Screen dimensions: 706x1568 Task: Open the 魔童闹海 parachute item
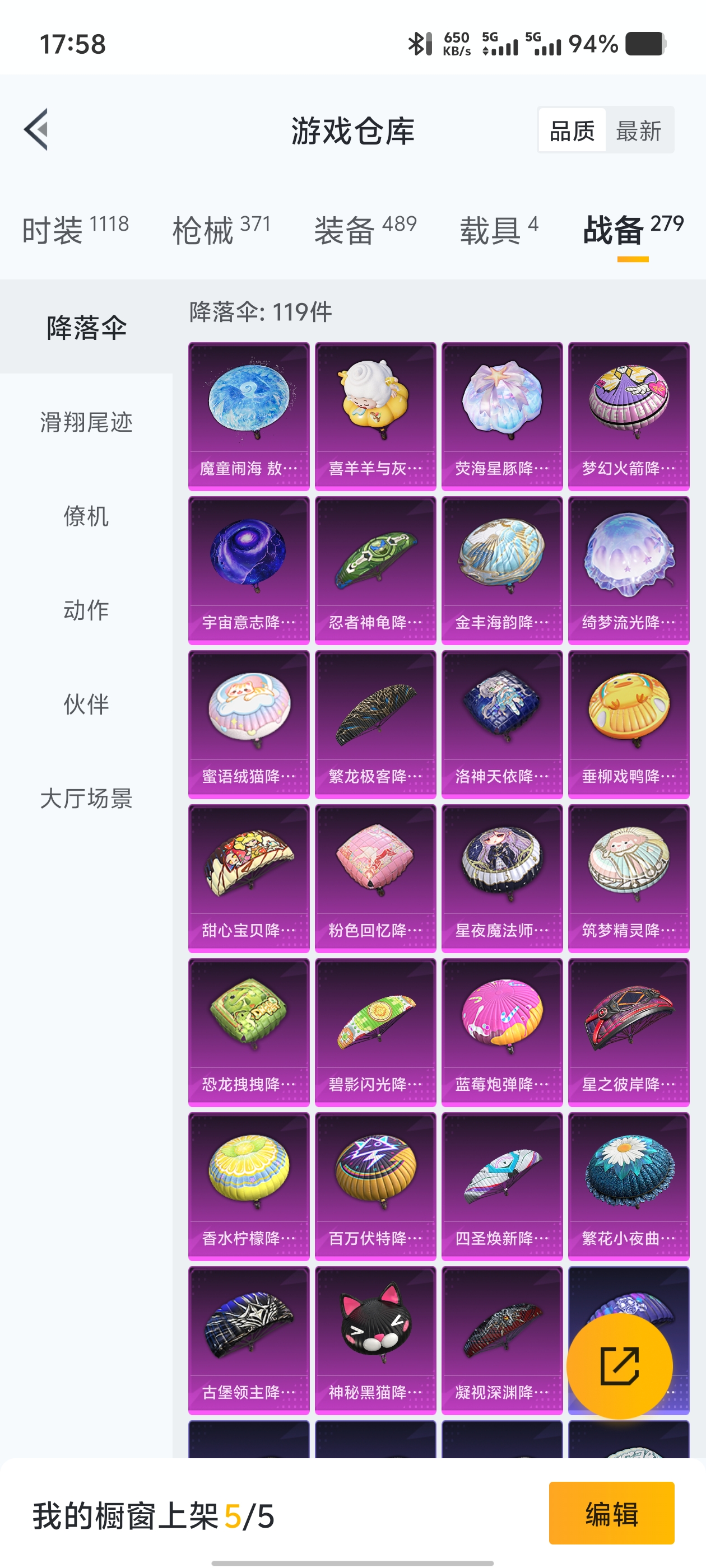point(249,416)
